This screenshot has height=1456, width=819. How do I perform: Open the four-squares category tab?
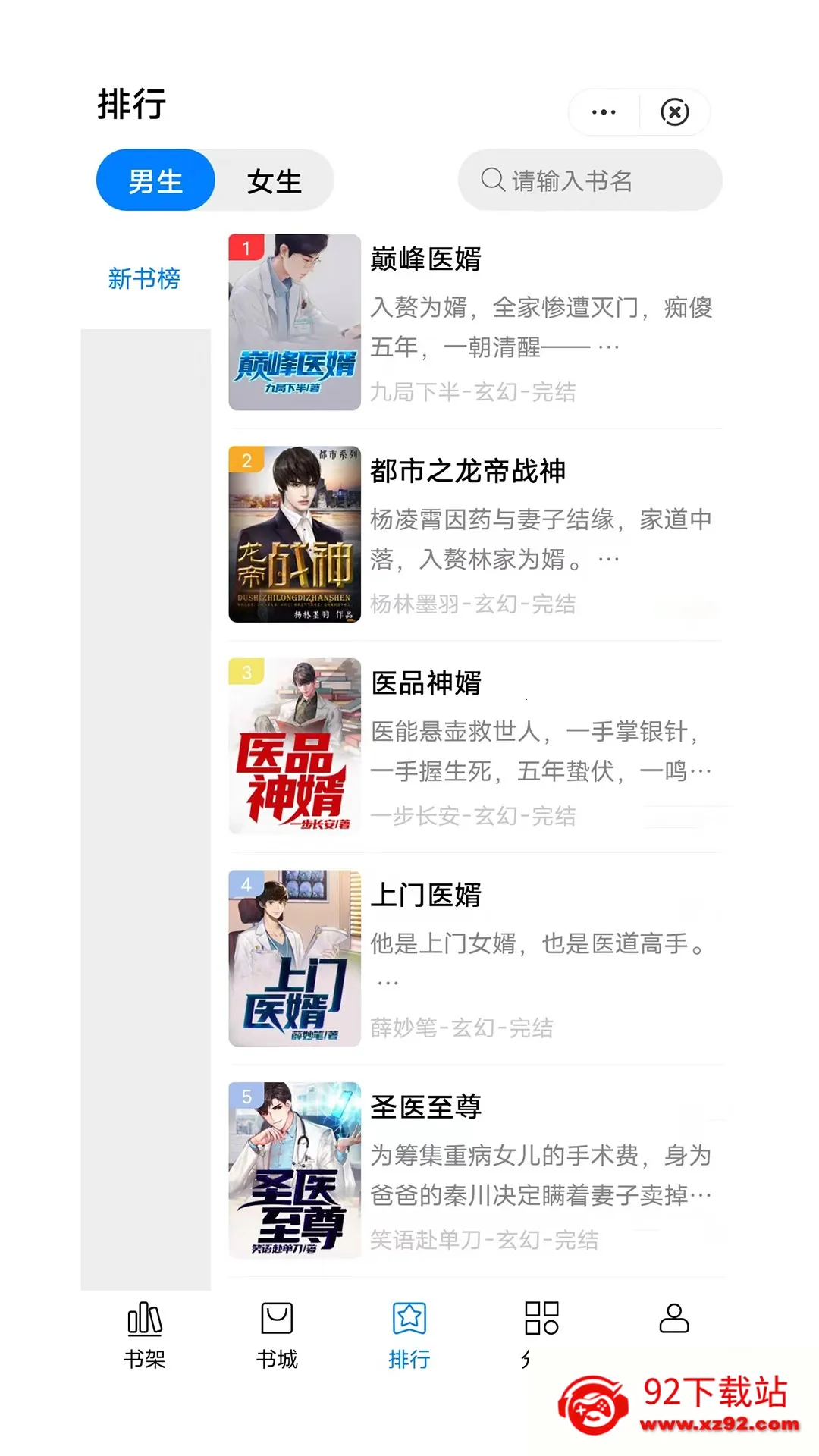(541, 1336)
